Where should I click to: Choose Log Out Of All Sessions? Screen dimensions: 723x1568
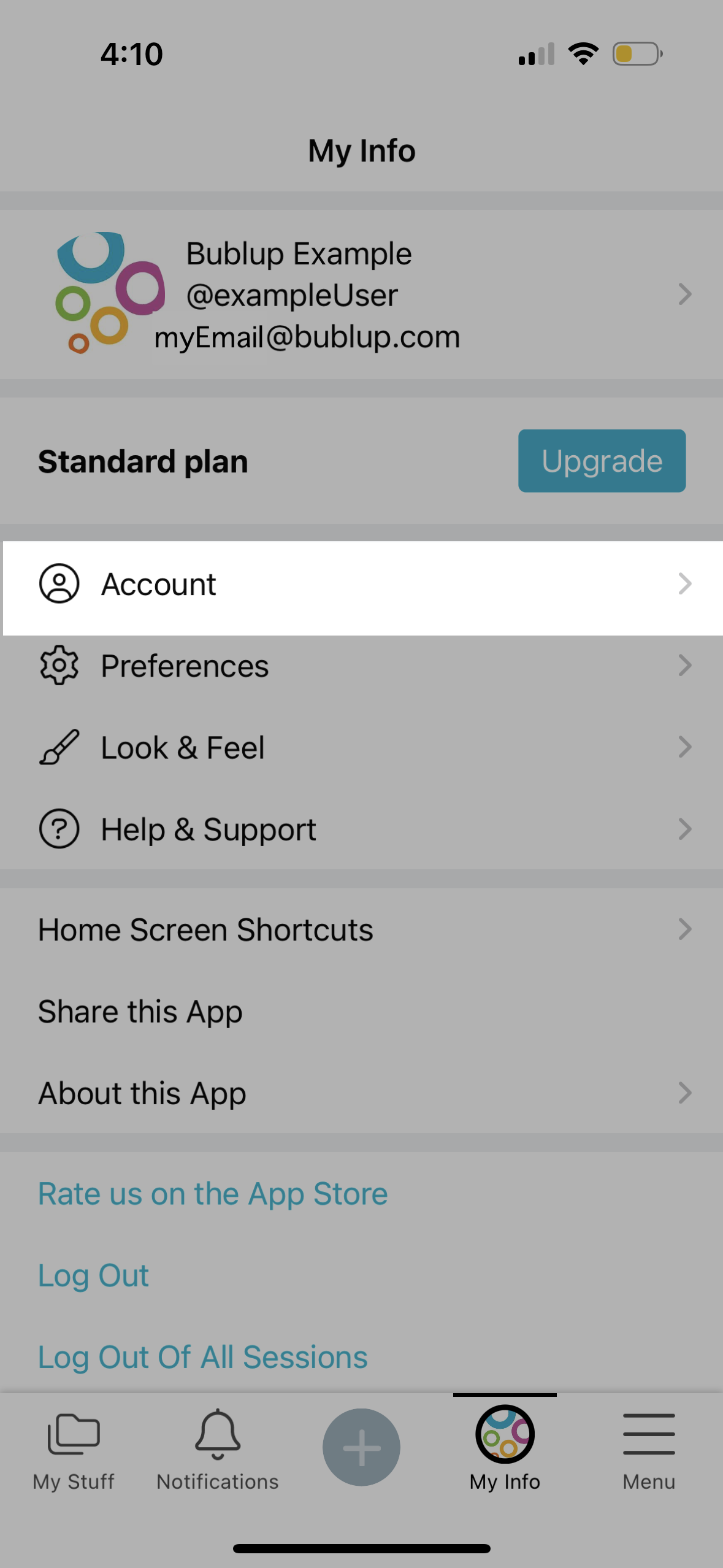pos(202,1357)
